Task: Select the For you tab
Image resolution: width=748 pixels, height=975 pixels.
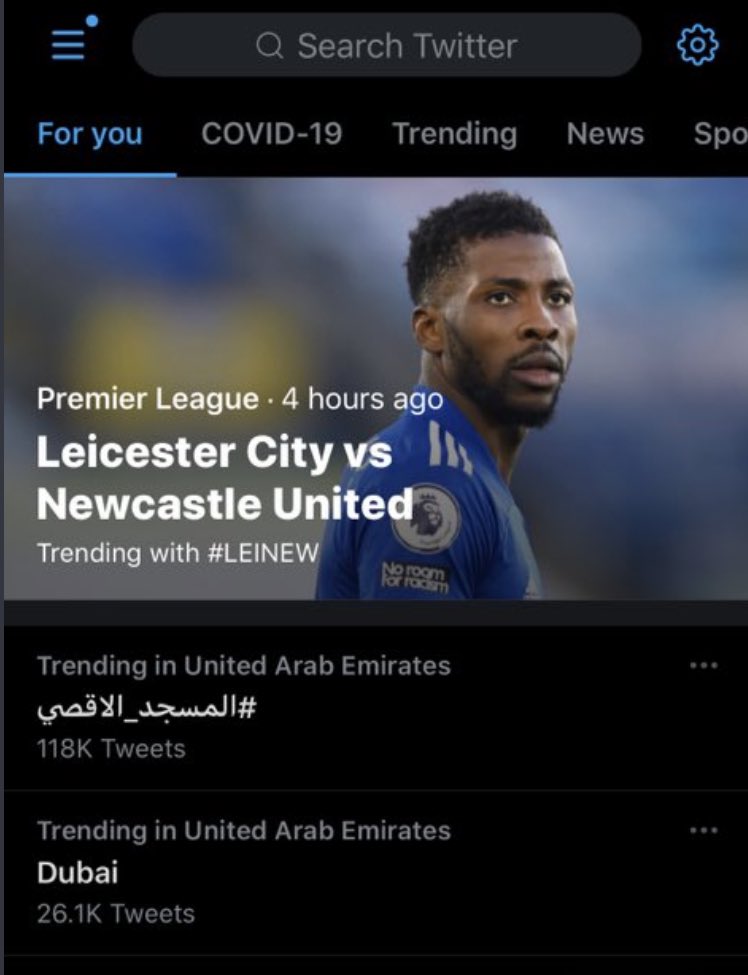Action: (x=90, y=134)
